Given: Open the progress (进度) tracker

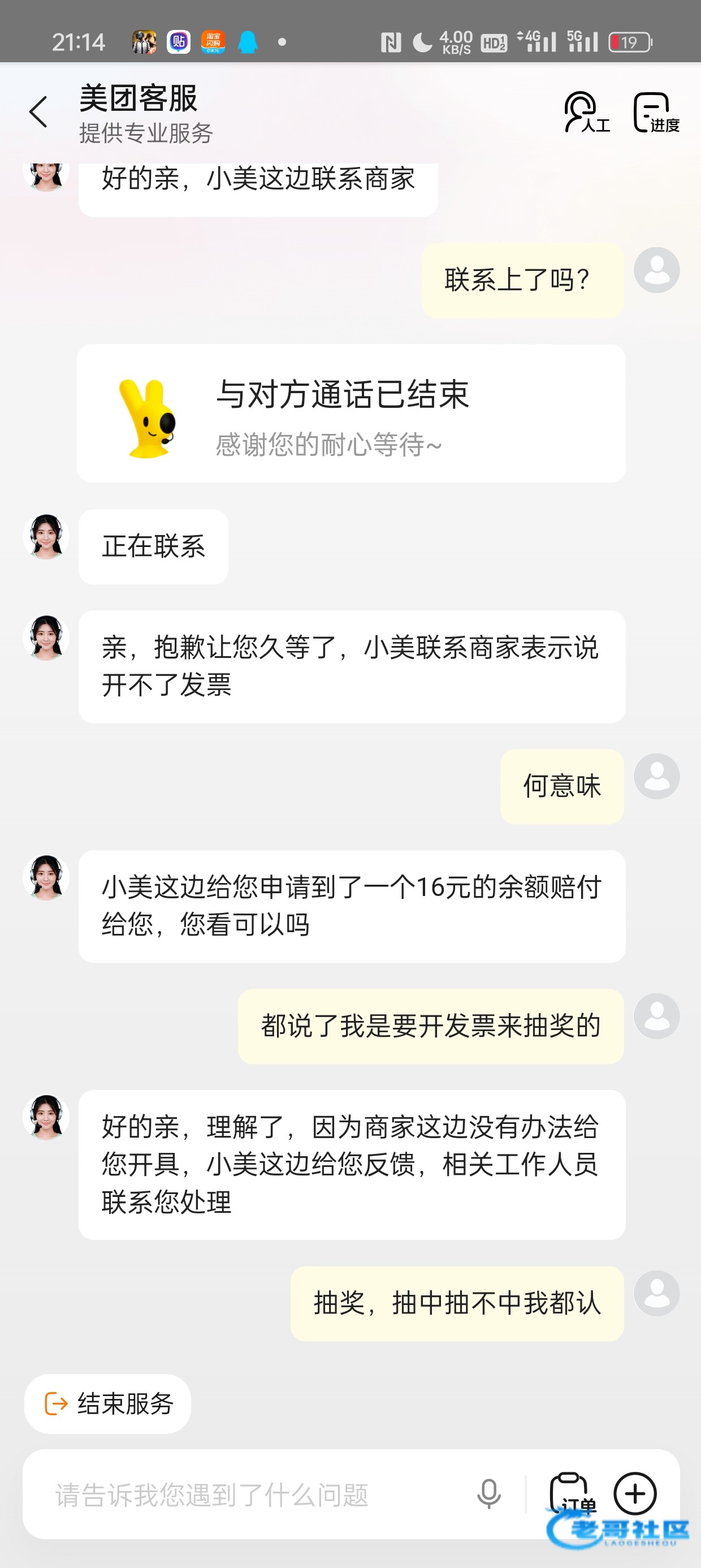Looking at the screenshot, I should point(655,113).
